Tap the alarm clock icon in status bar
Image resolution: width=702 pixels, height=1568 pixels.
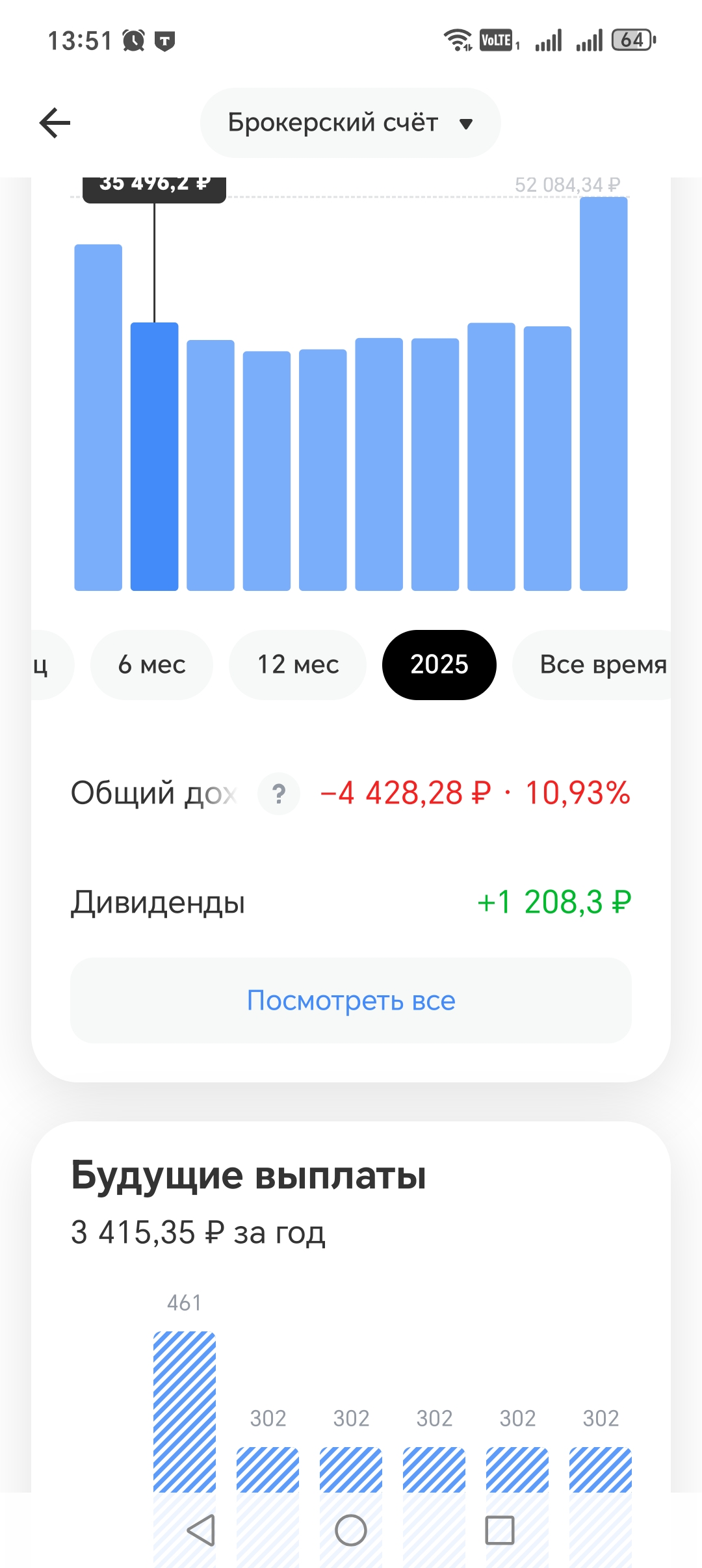(x=132, y=40)
